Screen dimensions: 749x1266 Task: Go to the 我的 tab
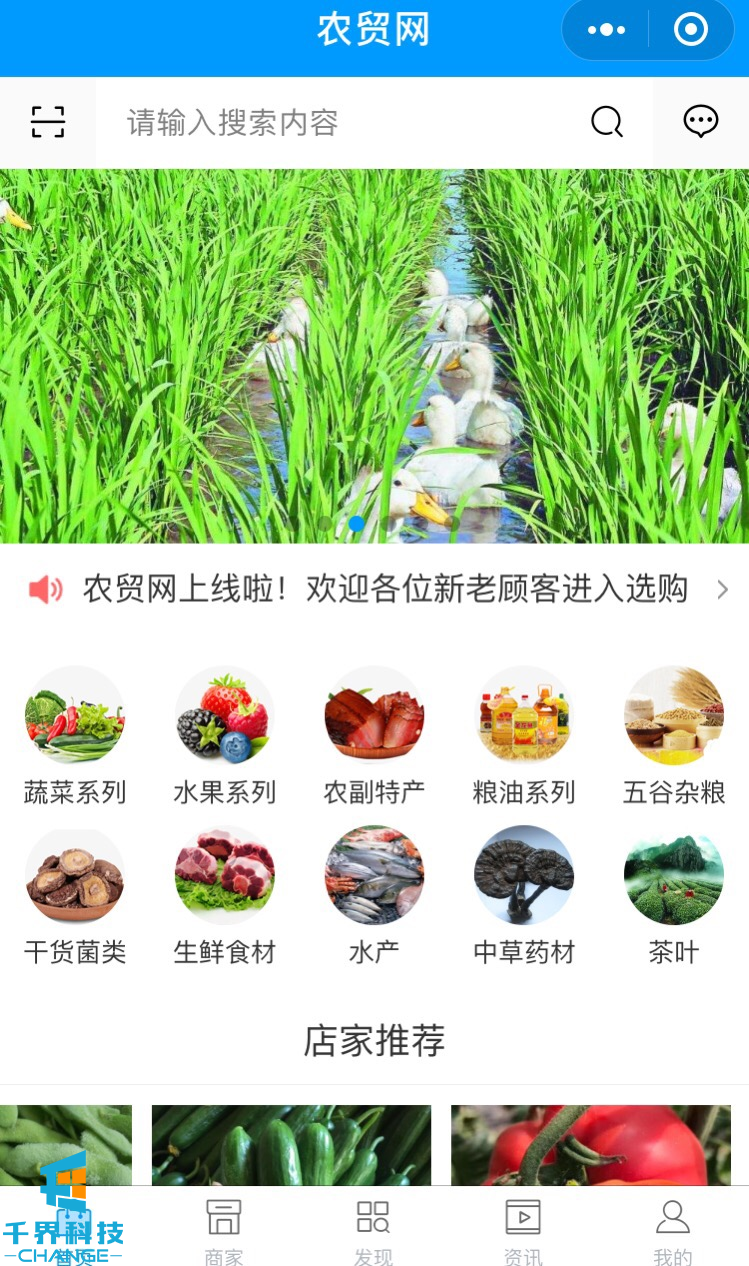click(x=672, y=1230)
